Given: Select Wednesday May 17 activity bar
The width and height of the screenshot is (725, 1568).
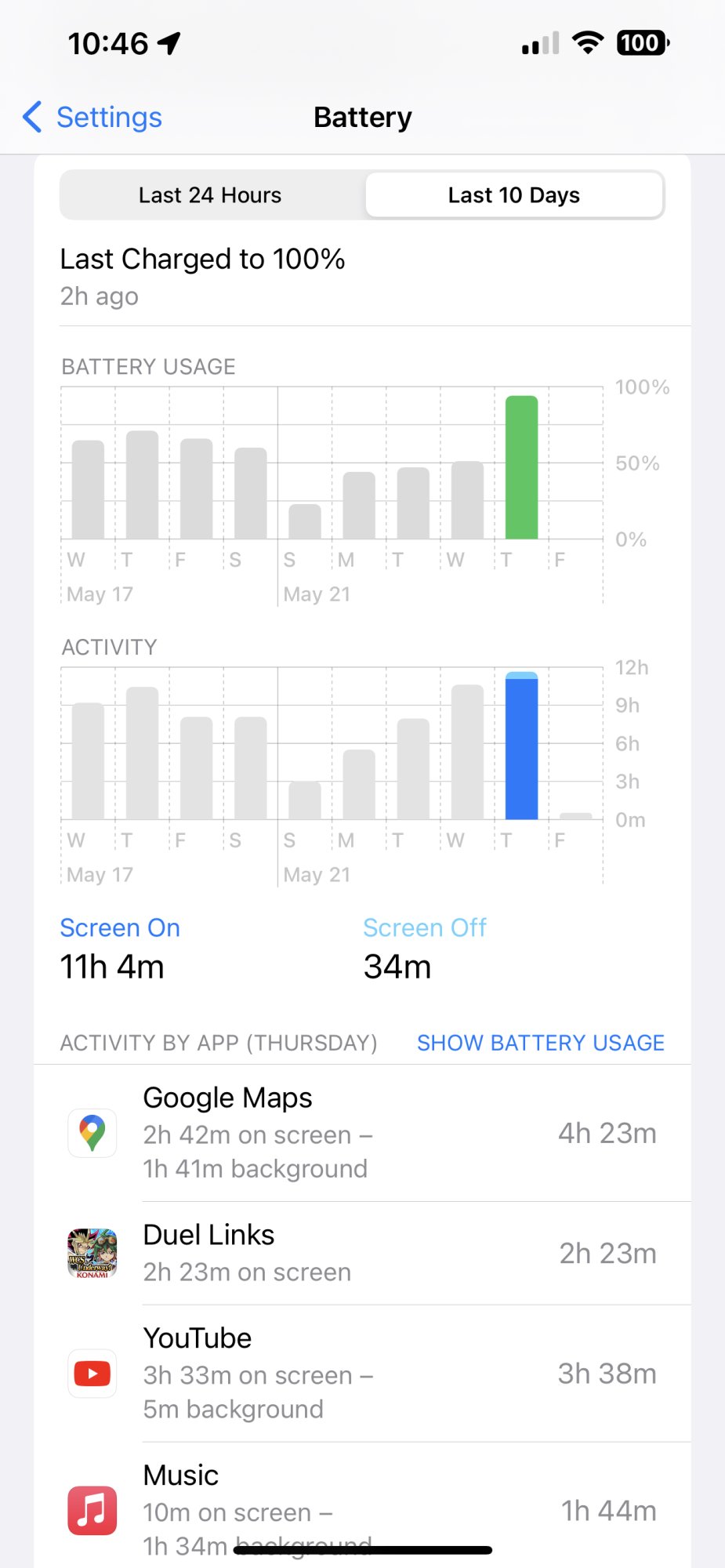Looking at the screenshot, I should coord(88,760).
